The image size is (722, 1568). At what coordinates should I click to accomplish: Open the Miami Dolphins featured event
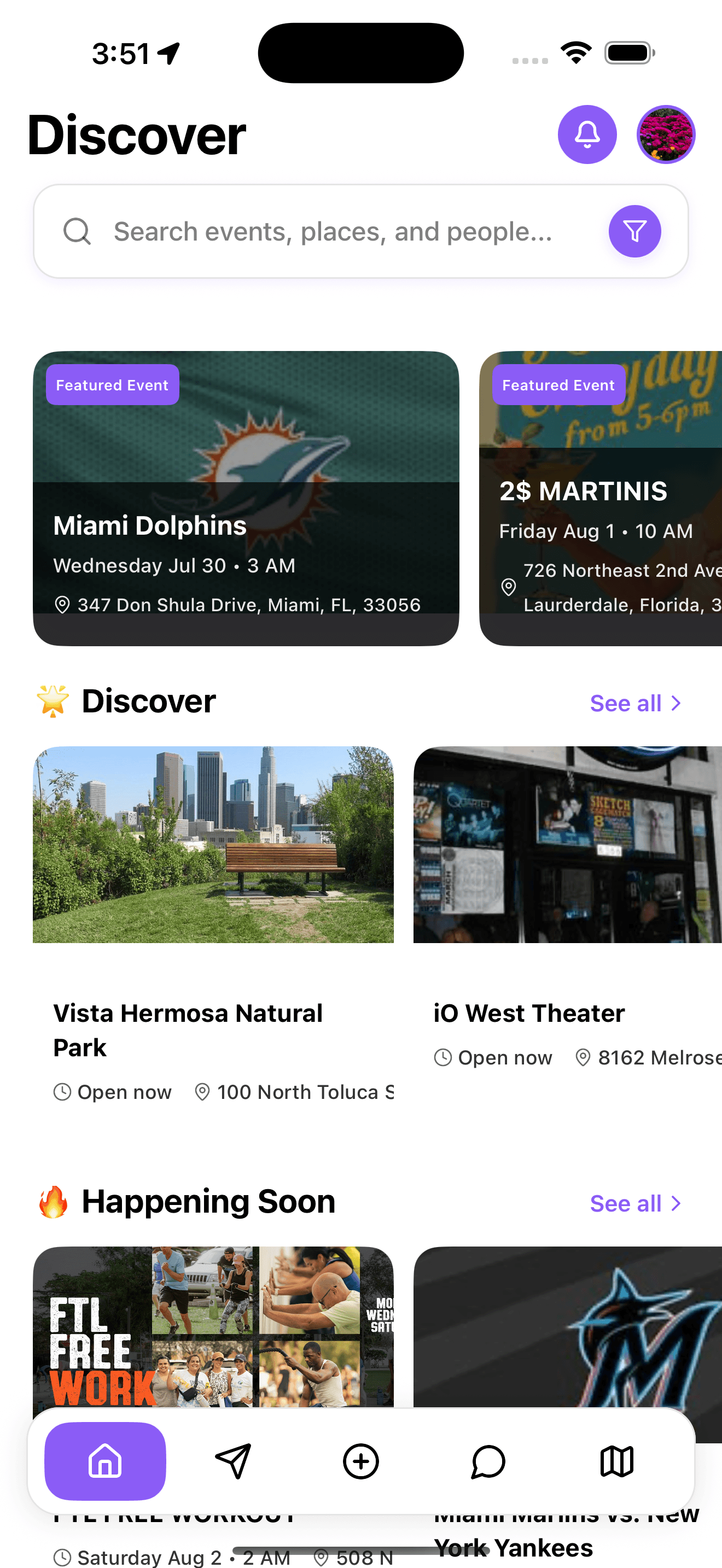tap(246, 498)
